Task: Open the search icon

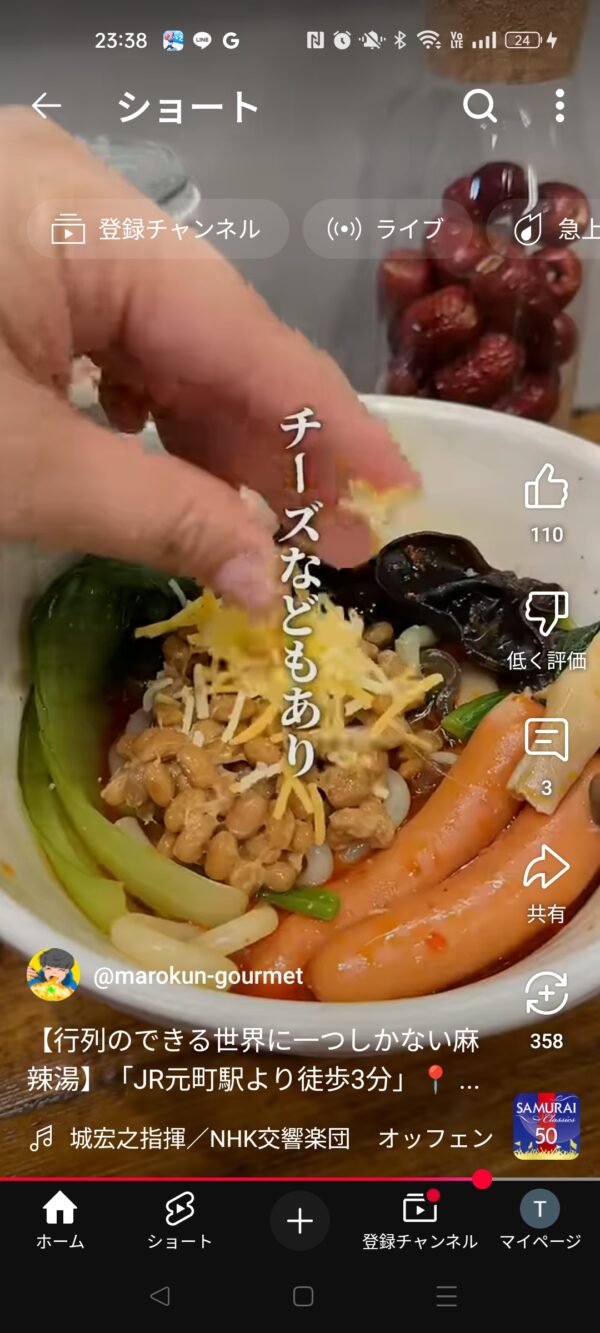Action: click(480, 105)
